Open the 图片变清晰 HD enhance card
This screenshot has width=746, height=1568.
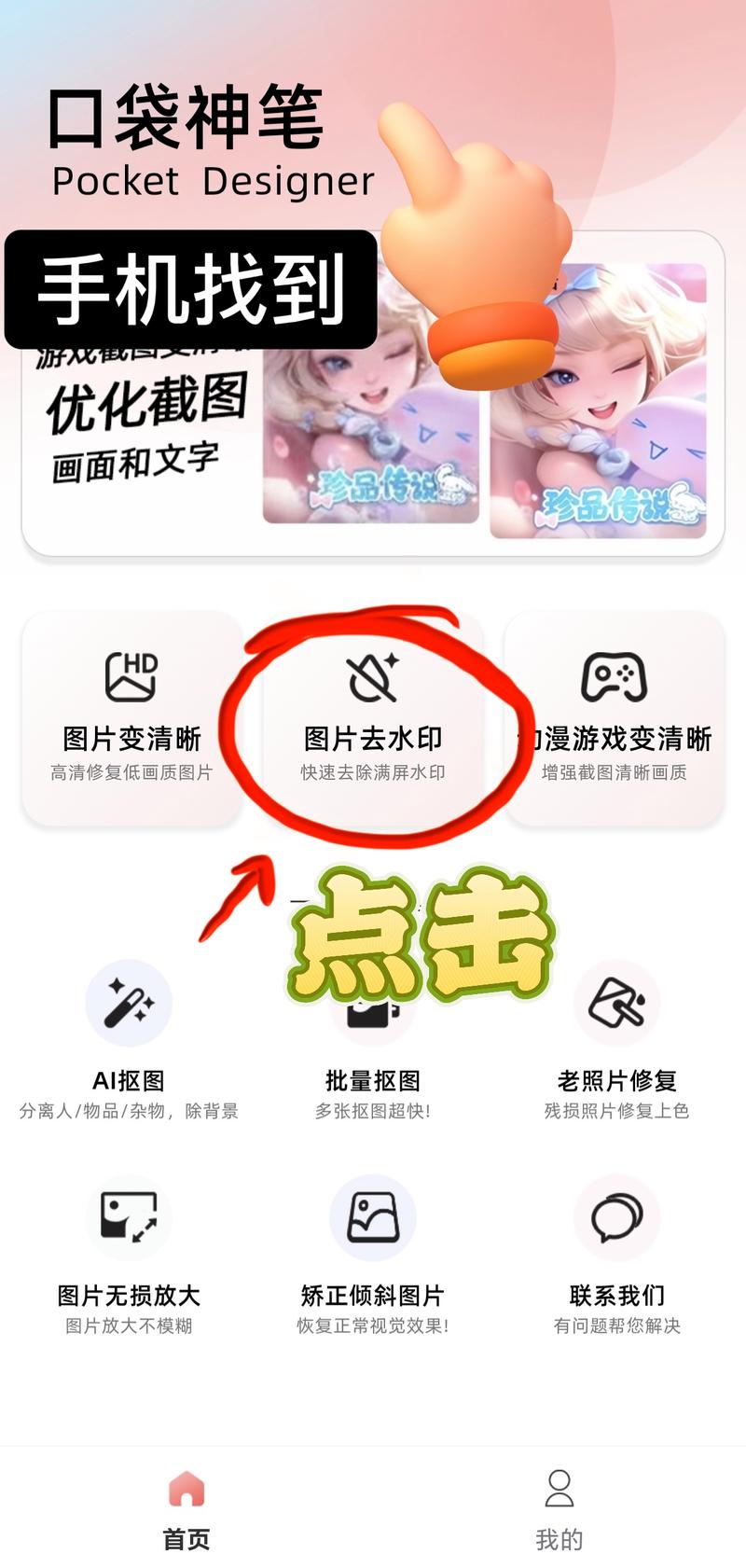pos(131,718)
